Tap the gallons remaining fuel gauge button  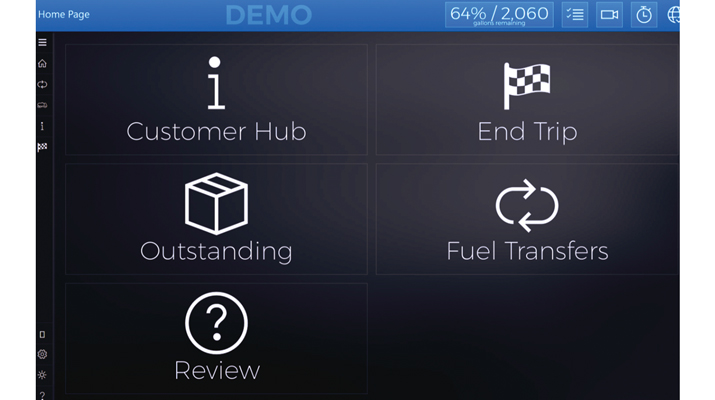(x=499, y=14)
